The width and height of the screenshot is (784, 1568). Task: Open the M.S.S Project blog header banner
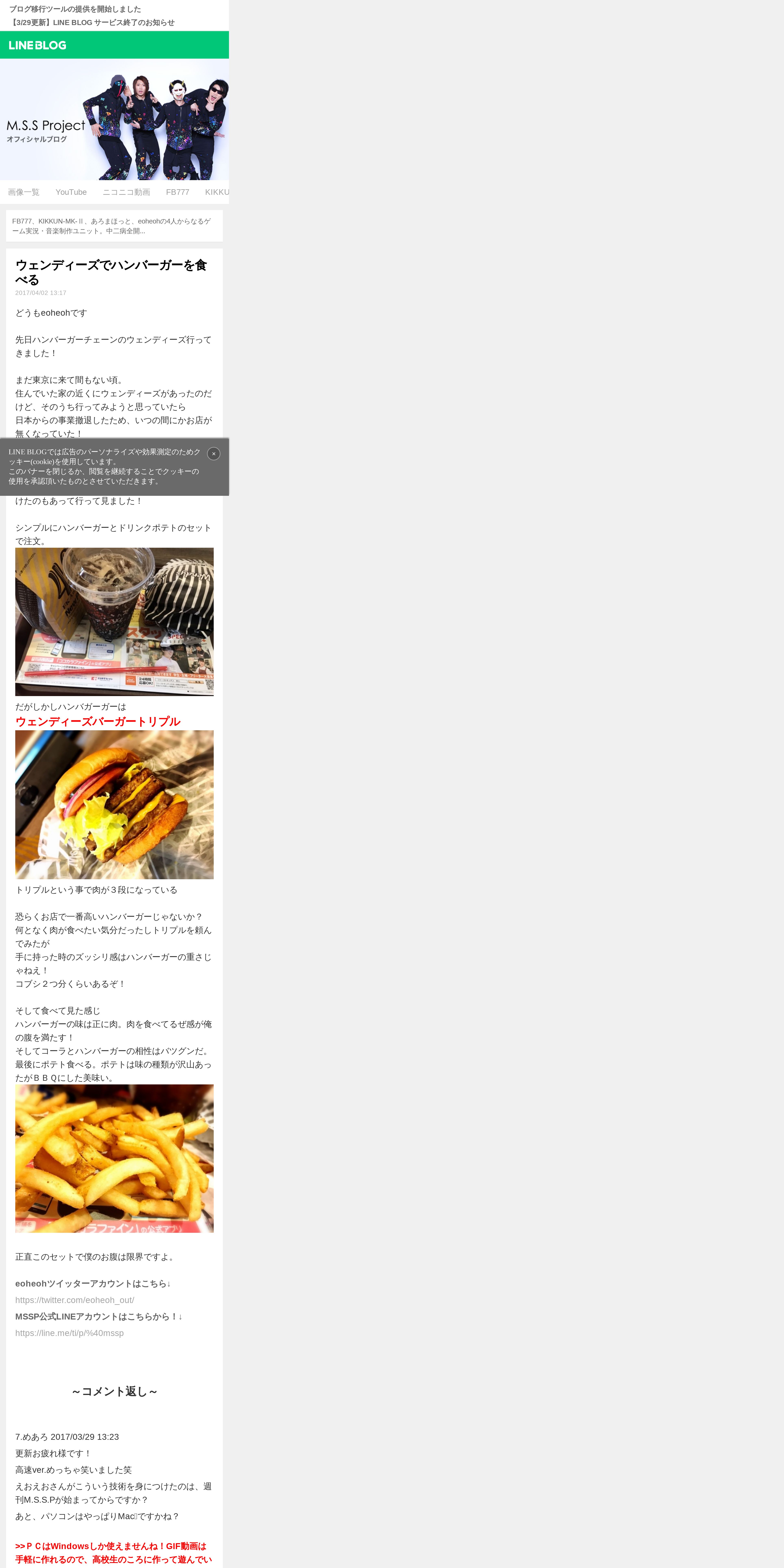[114, 119]
